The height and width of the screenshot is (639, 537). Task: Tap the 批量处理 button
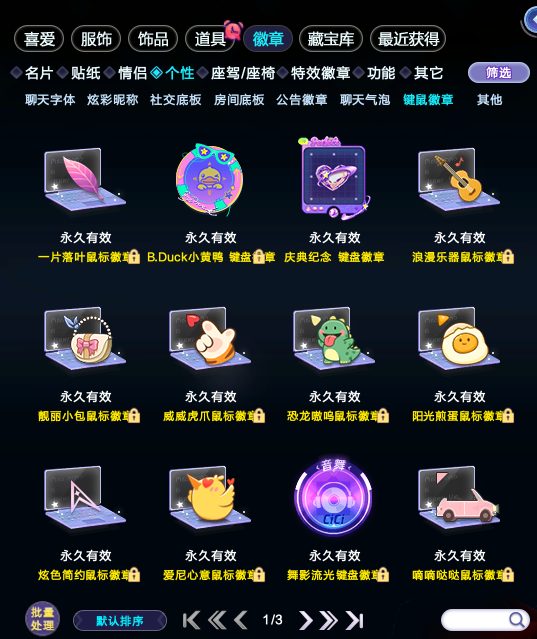point(42,619)
